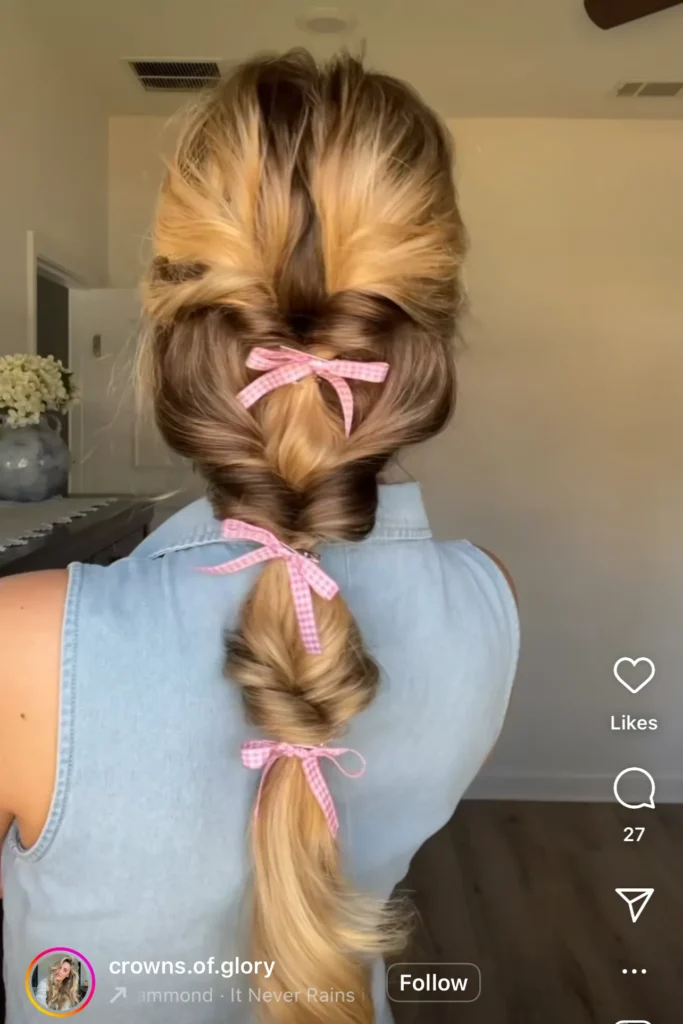Like this reel with the heart icon
The height and width of the screenshot is (1024, 683).
tap(634, 676)
